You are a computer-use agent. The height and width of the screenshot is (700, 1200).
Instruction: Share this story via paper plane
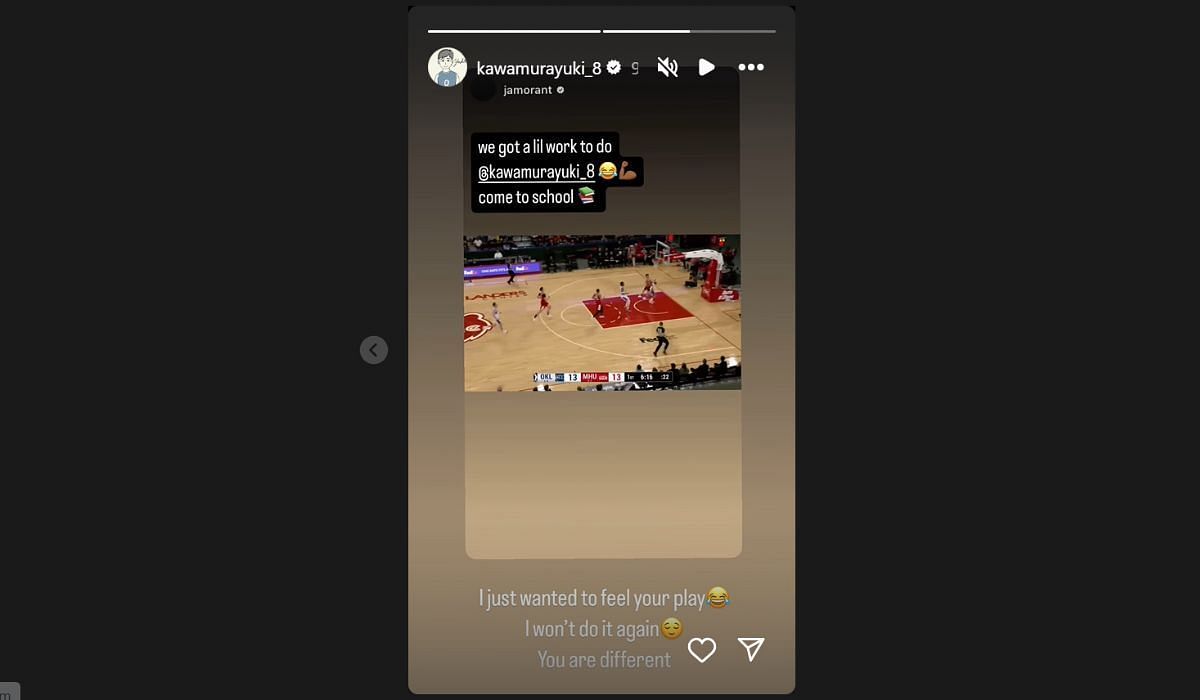[x=751, y=649]
